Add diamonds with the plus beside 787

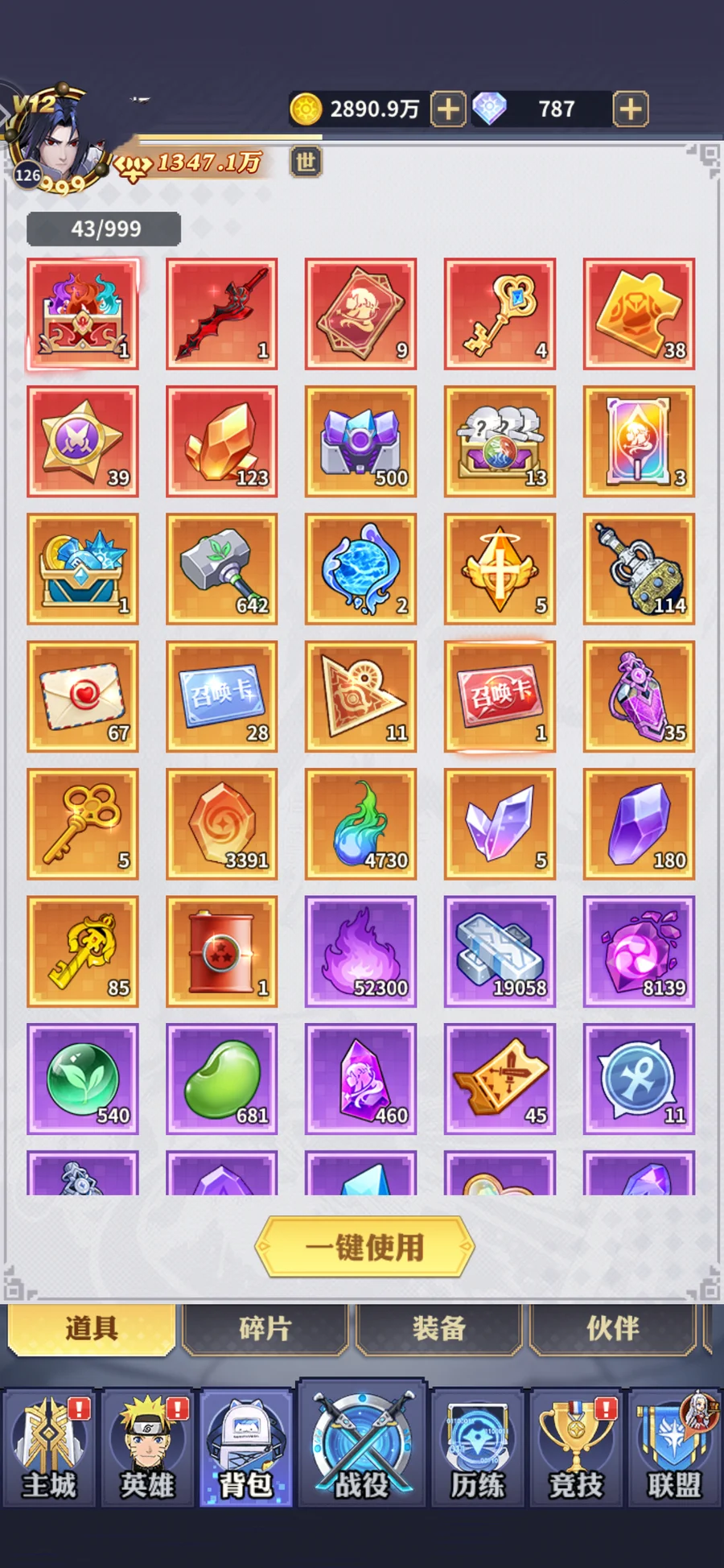click(631, 109)
